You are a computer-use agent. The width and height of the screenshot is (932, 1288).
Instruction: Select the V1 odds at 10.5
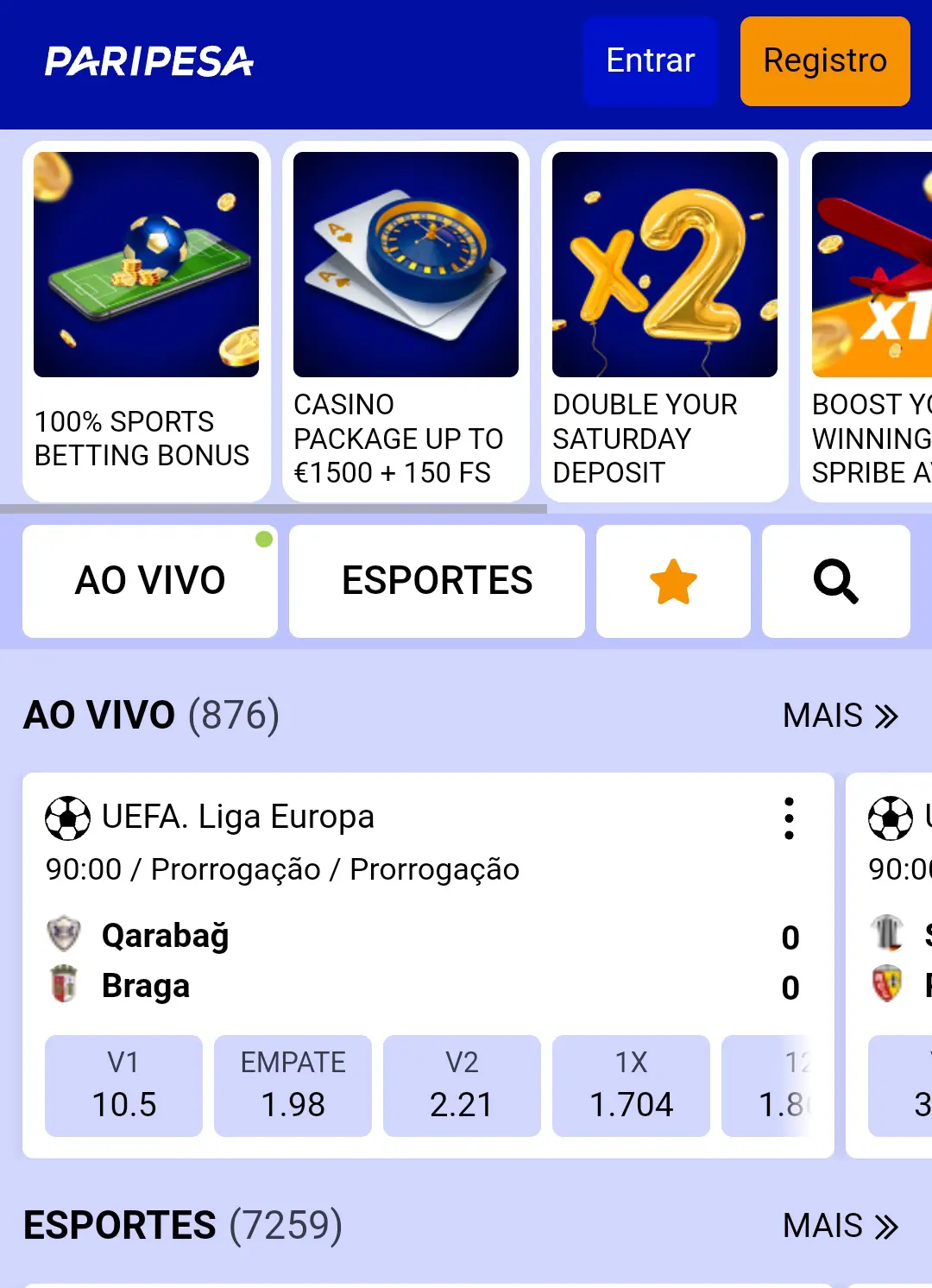coord(123,1085)
